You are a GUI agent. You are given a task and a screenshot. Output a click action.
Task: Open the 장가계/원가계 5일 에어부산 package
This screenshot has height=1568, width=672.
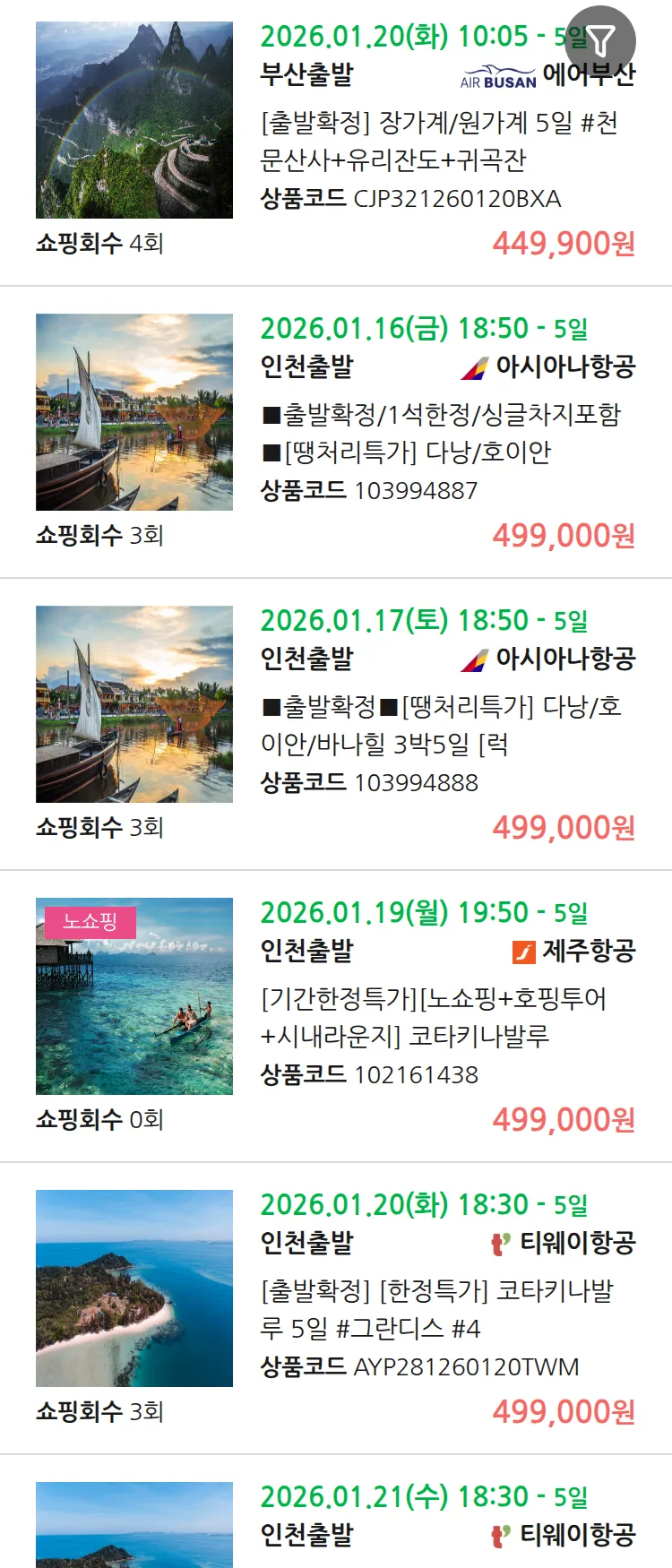tap(438, 142)
